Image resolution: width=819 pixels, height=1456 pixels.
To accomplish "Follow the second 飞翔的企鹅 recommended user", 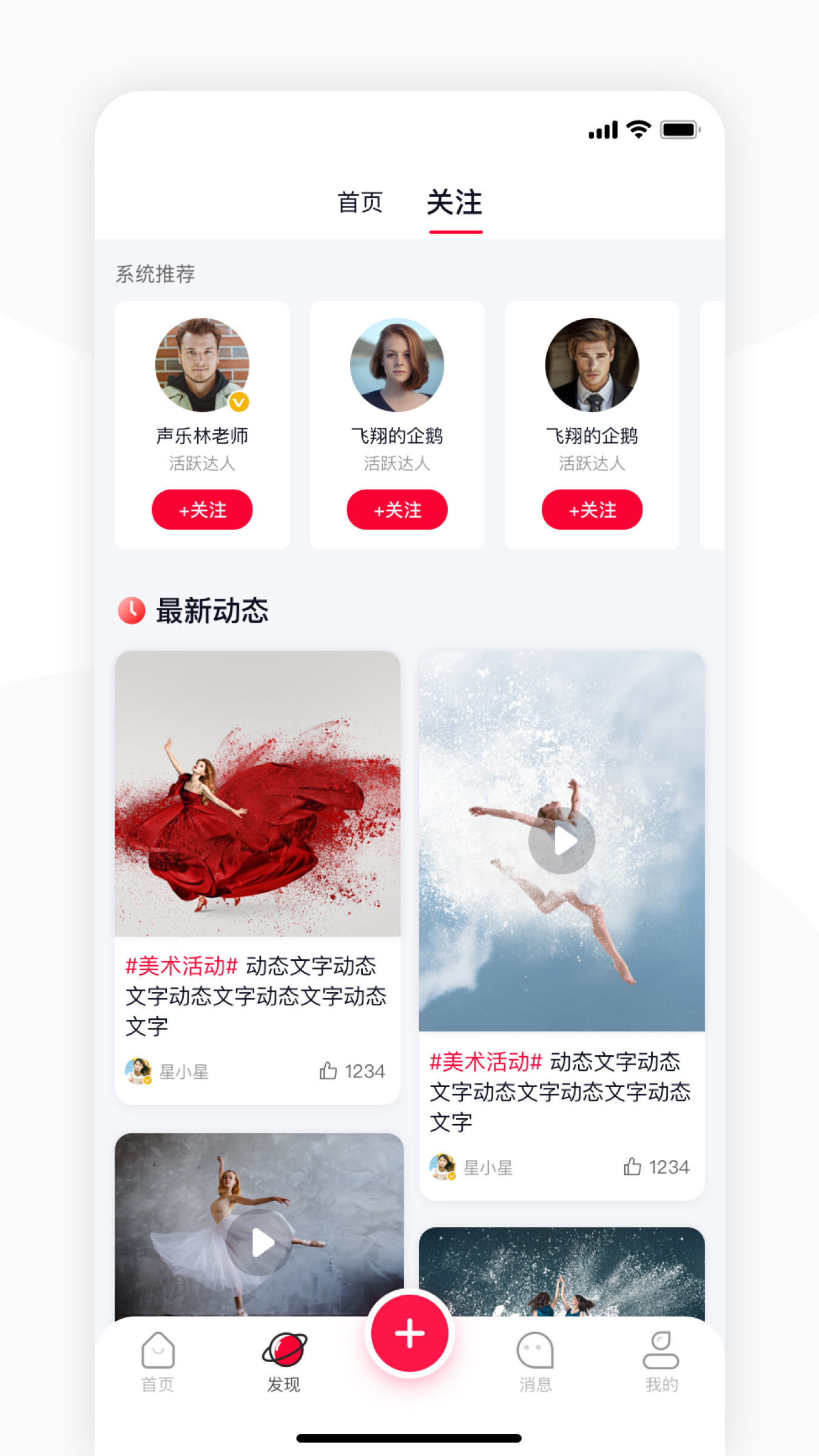I will click(592, 510).
